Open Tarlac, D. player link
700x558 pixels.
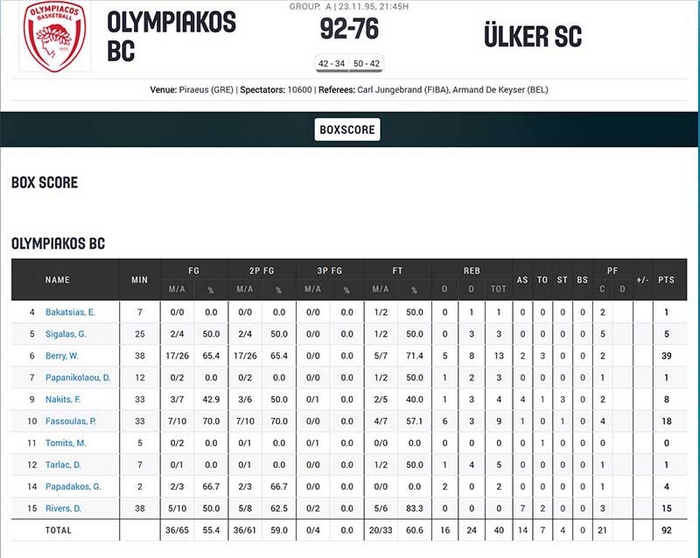(x=63, y=465)
